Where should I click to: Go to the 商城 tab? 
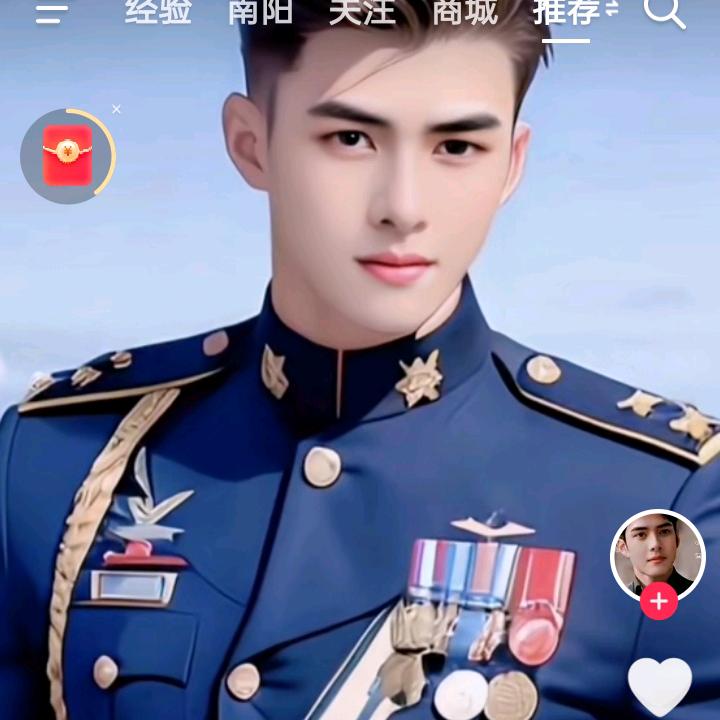coord(465,12)
